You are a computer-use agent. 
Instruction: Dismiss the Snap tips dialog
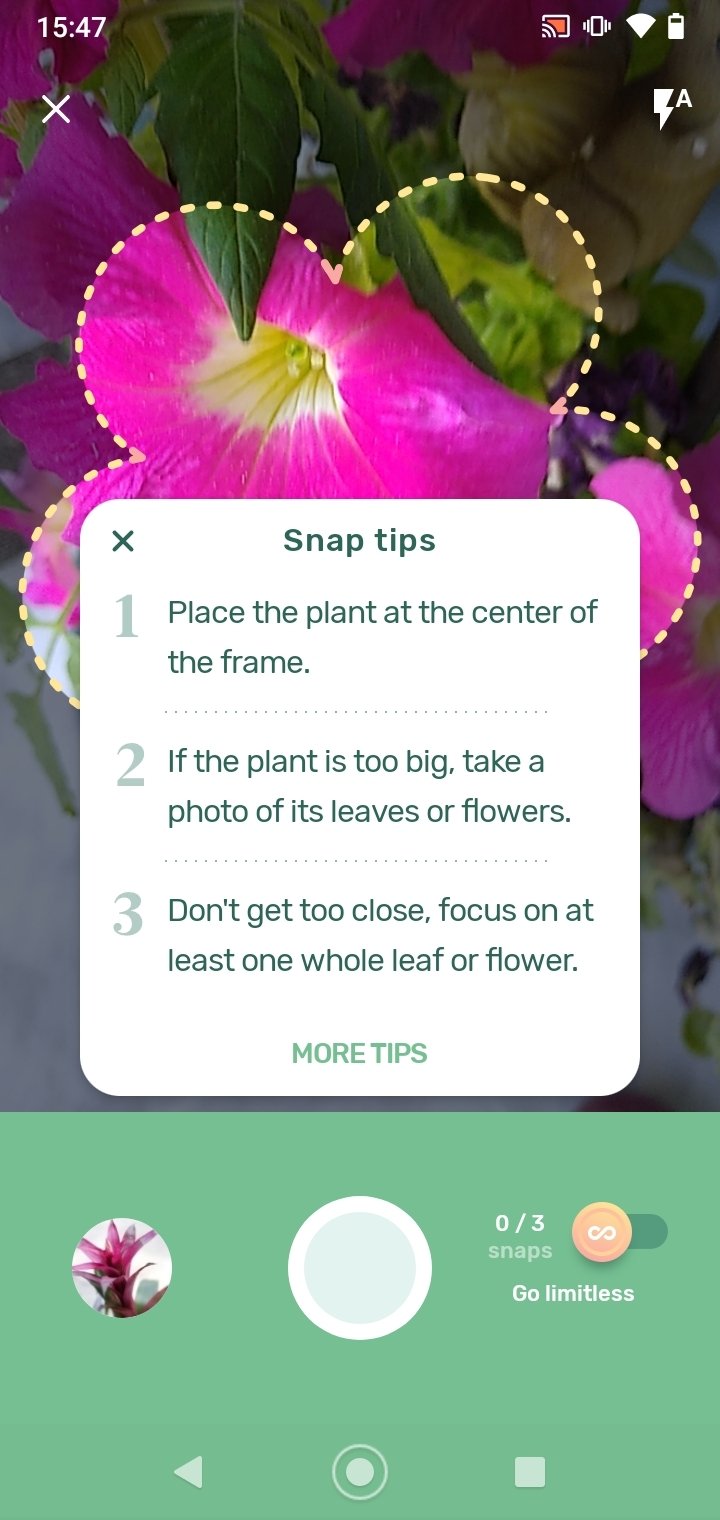coord(123,541)
